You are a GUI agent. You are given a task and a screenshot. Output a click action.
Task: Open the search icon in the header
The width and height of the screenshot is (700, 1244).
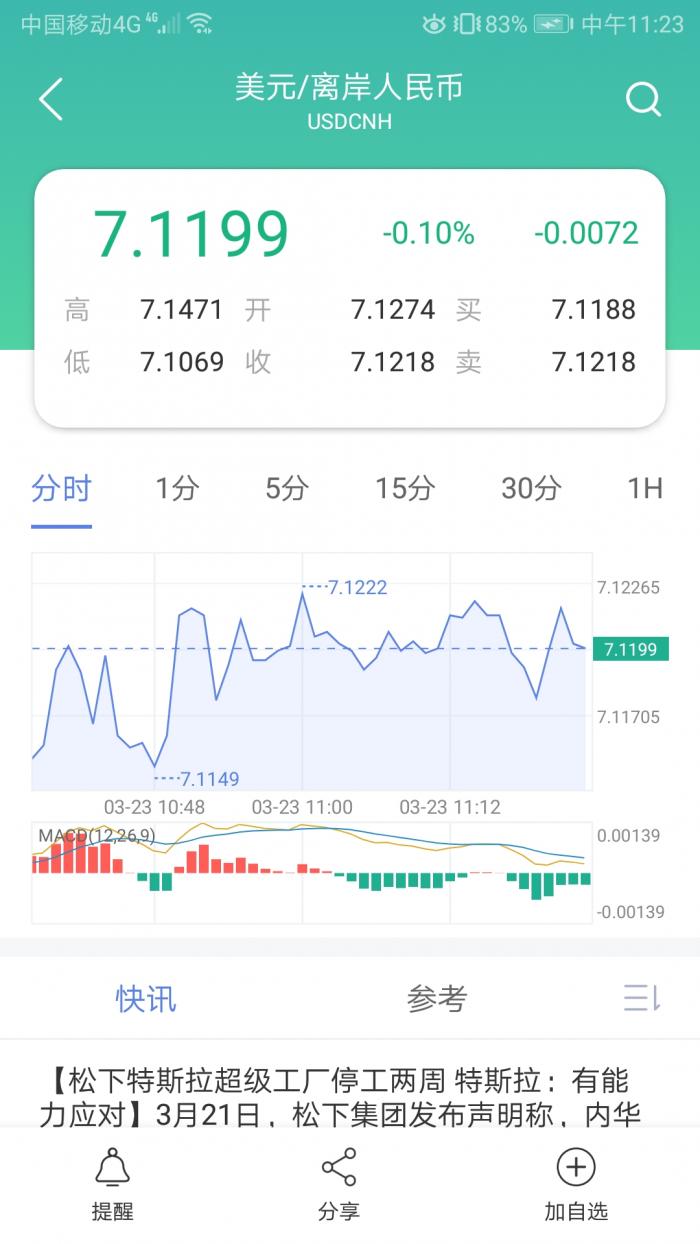643,99
